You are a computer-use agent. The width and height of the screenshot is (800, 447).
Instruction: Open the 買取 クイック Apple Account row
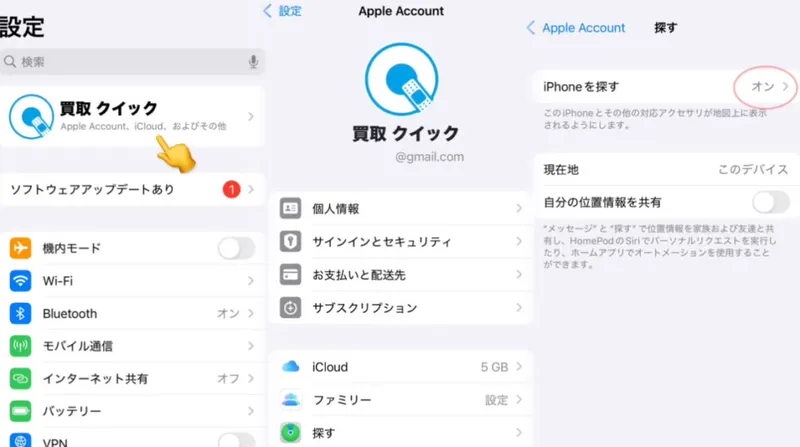132,116
